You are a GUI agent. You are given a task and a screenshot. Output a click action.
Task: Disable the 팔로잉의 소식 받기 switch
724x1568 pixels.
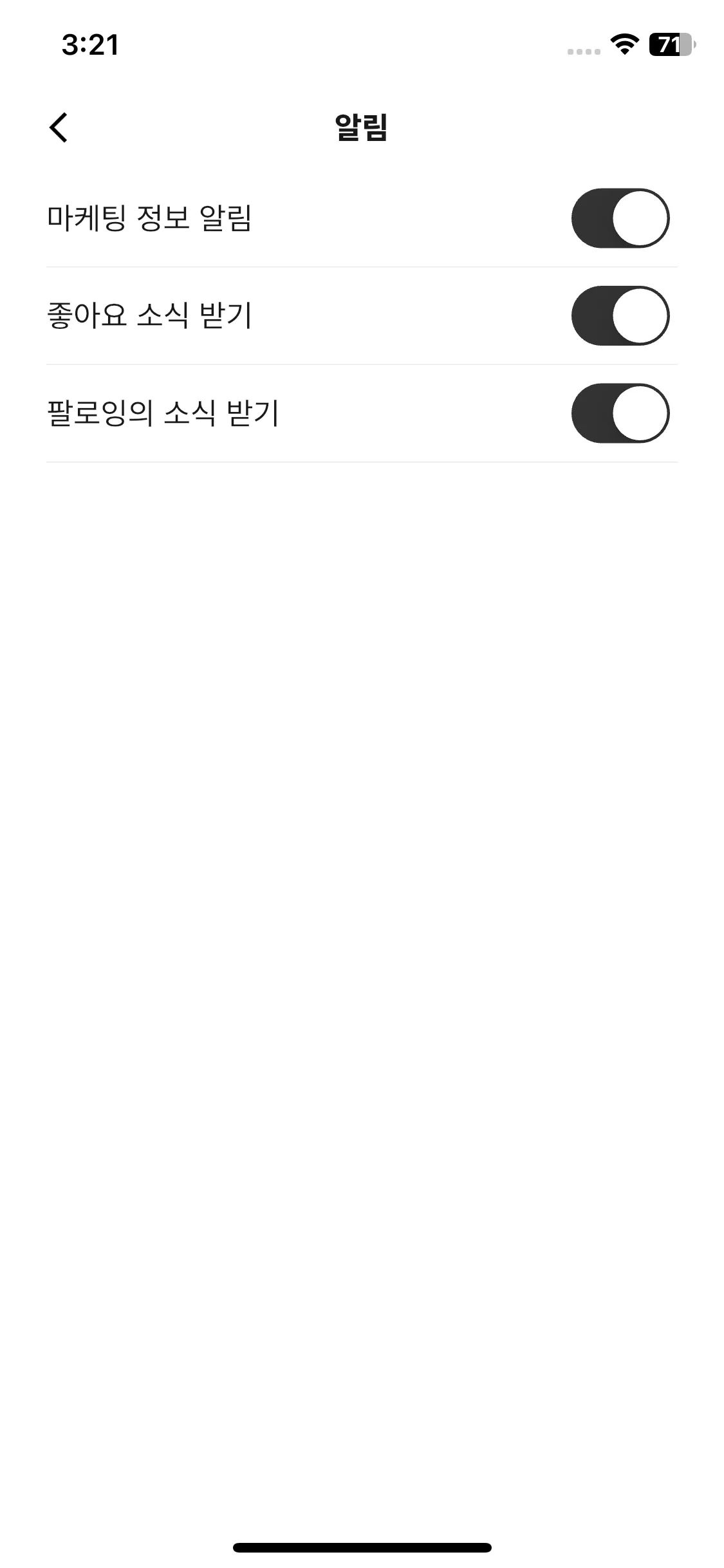click(620, 413)
